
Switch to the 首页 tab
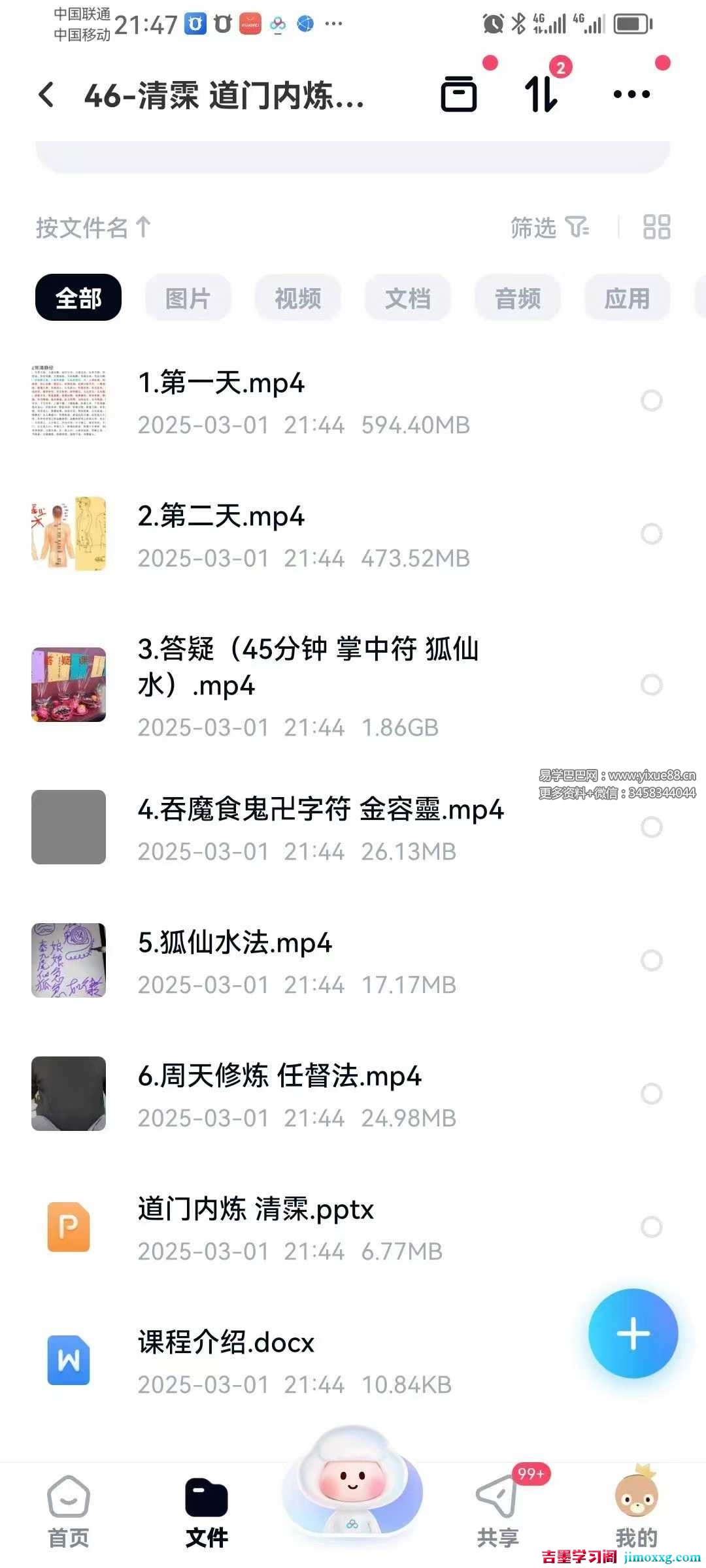(x=69, y=1512)
